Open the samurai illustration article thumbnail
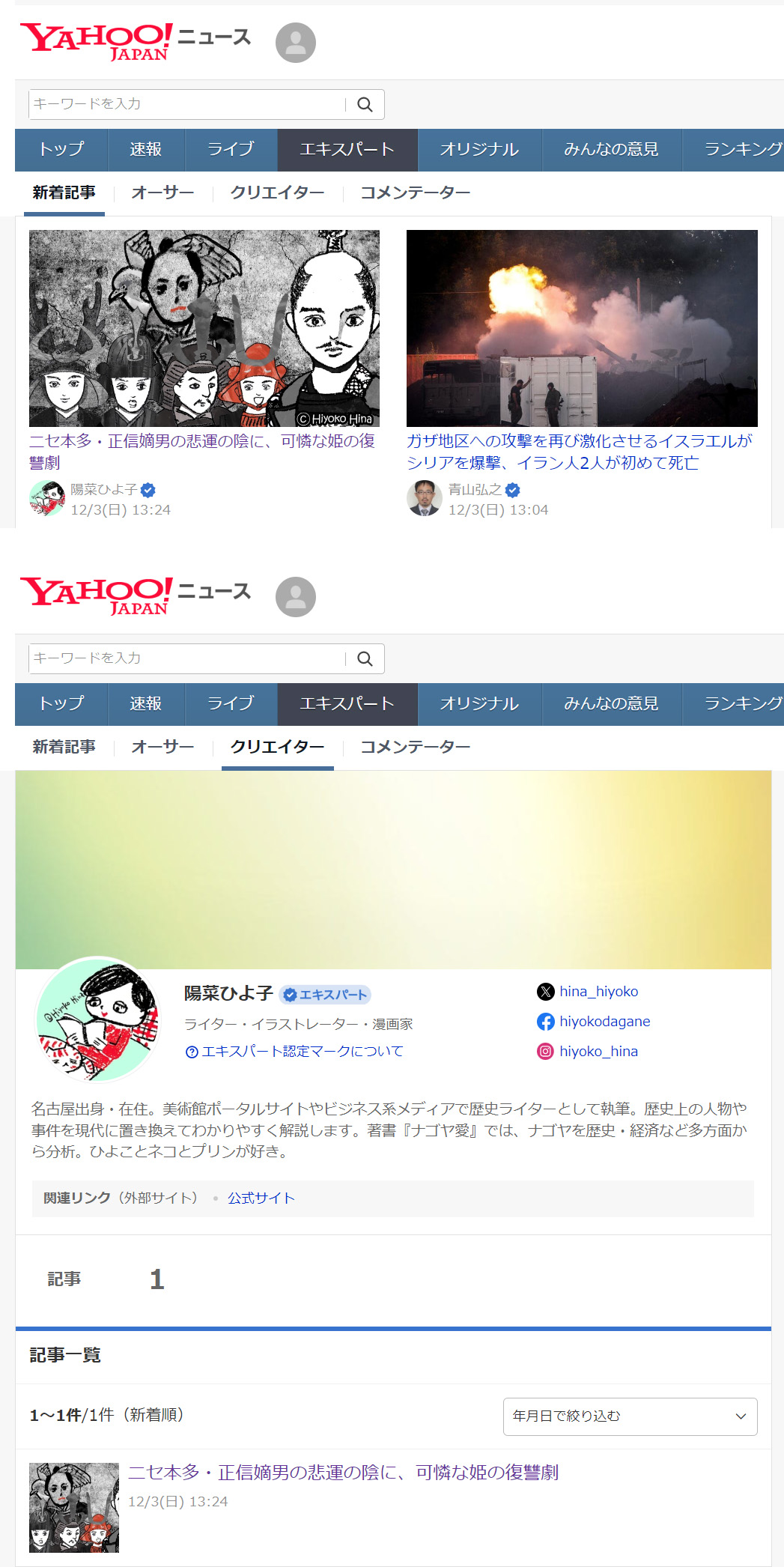This screenshot has height=1567, width=784. [204, 328]
